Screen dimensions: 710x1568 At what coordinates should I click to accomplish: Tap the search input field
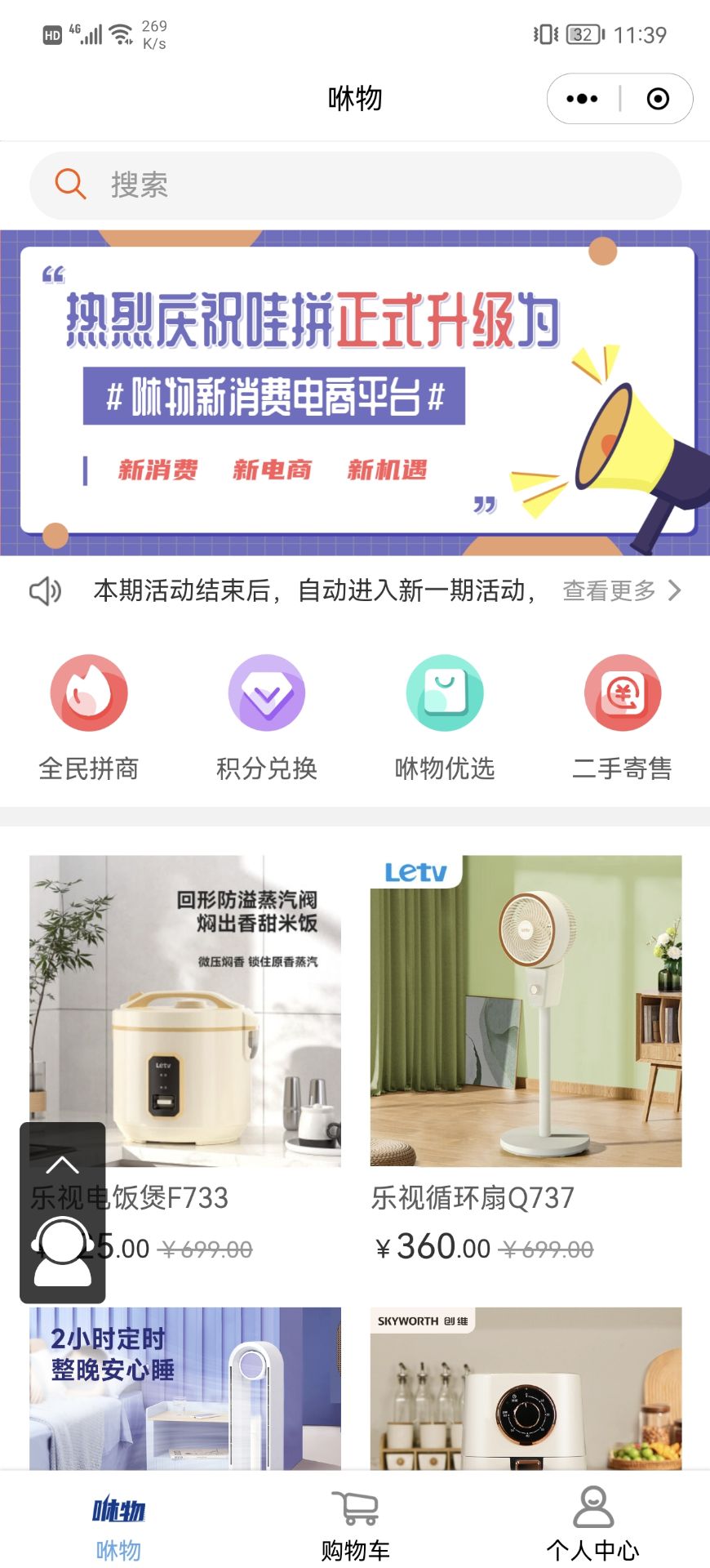point(355,185)
